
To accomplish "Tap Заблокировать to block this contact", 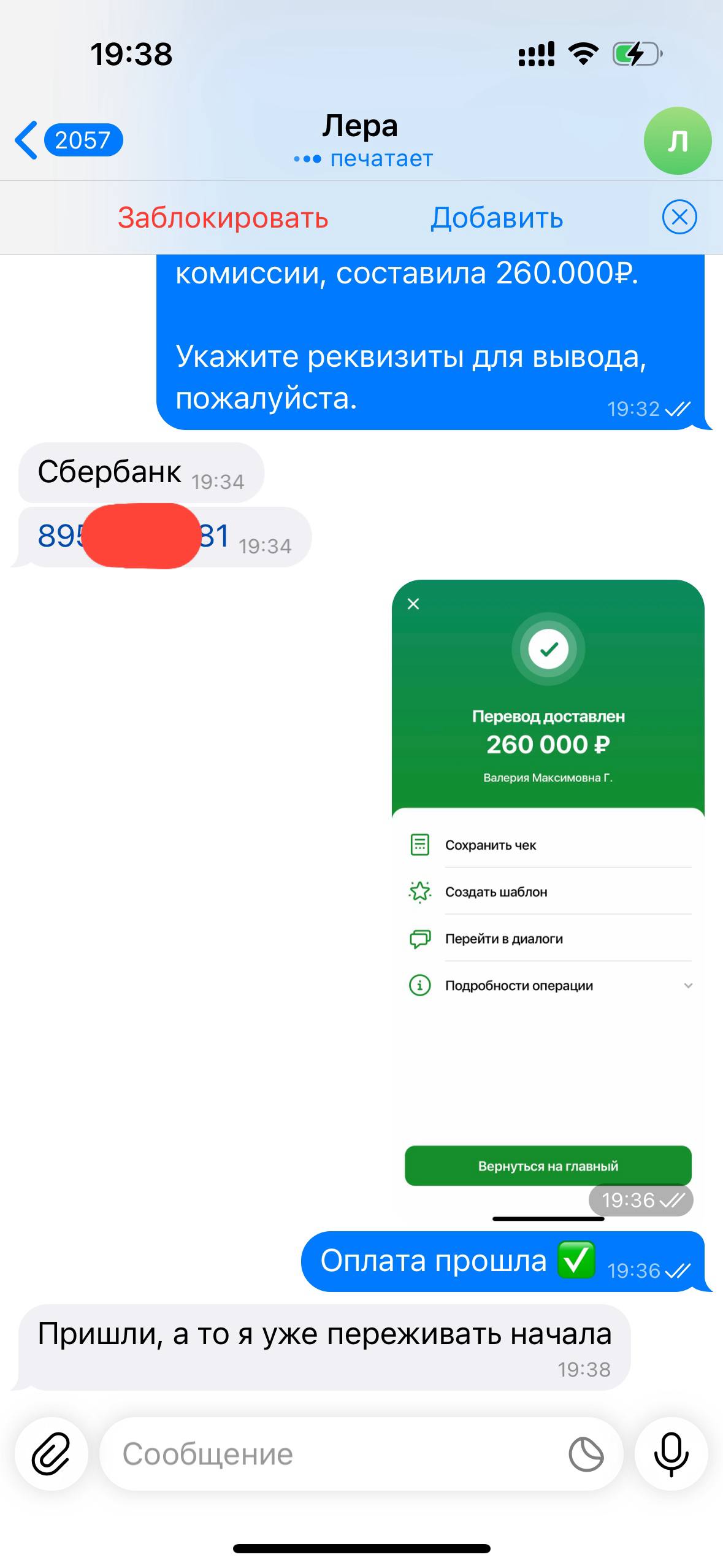I will click(223, 218).
